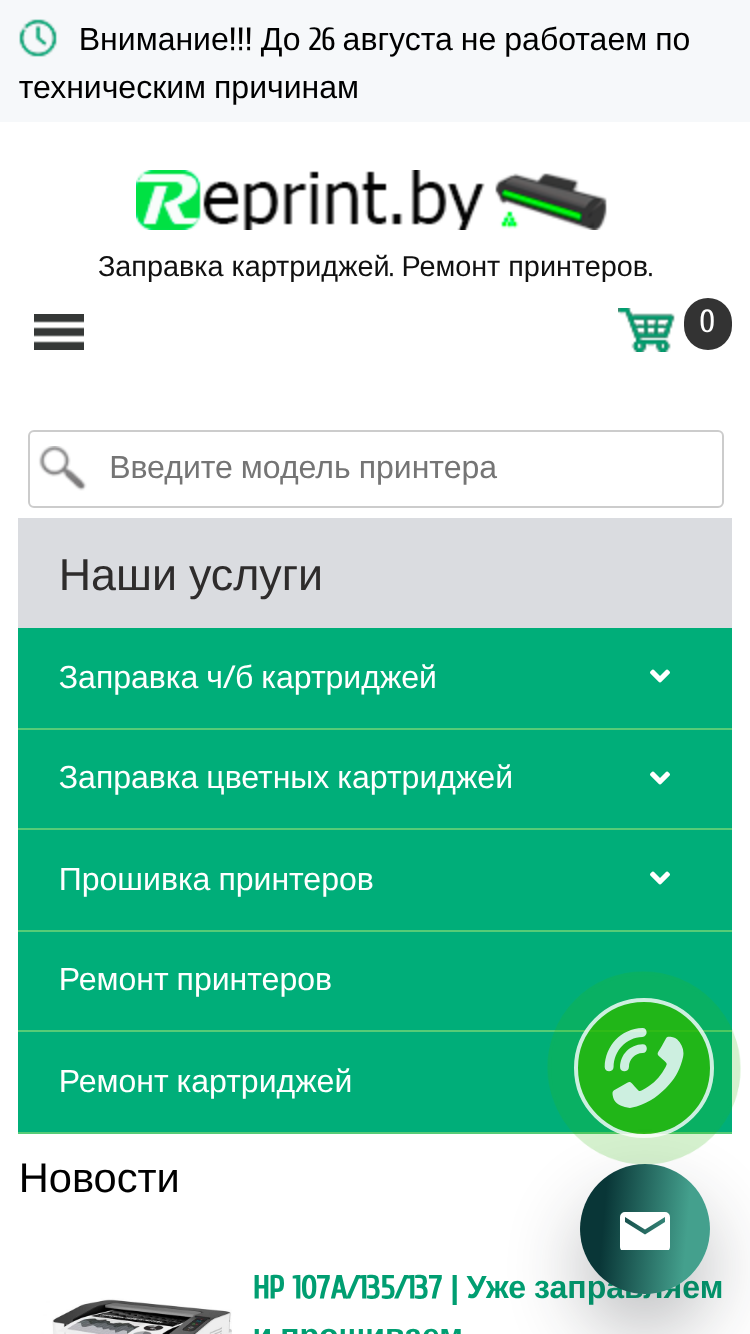Tap the green phone callback button
This screenshot has width=750, height=1334.
click(x=644, y=1067)
